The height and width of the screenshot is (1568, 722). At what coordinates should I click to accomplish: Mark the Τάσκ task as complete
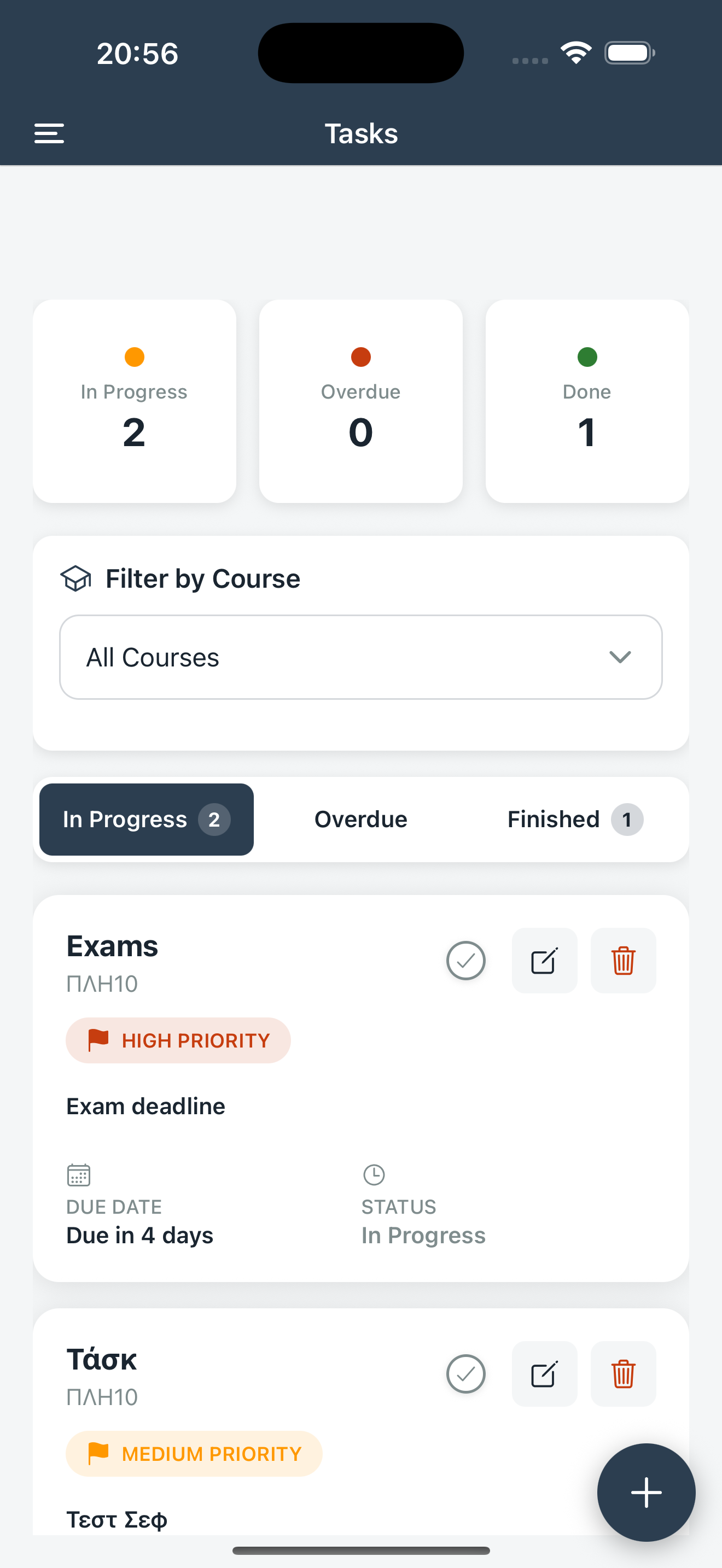click(x=465, y=1374)
